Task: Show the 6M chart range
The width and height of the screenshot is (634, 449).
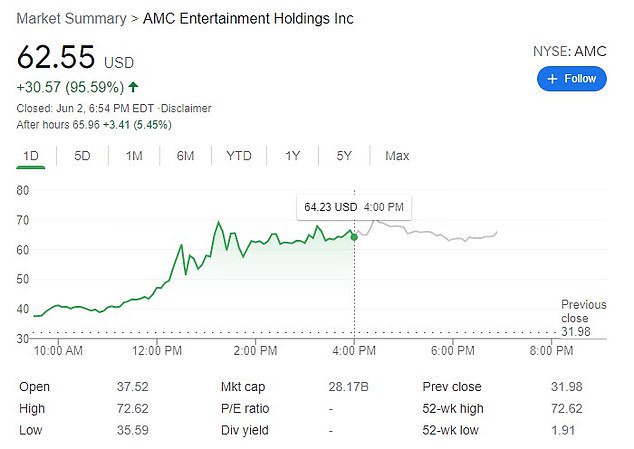Action: [x=185, y=156]
